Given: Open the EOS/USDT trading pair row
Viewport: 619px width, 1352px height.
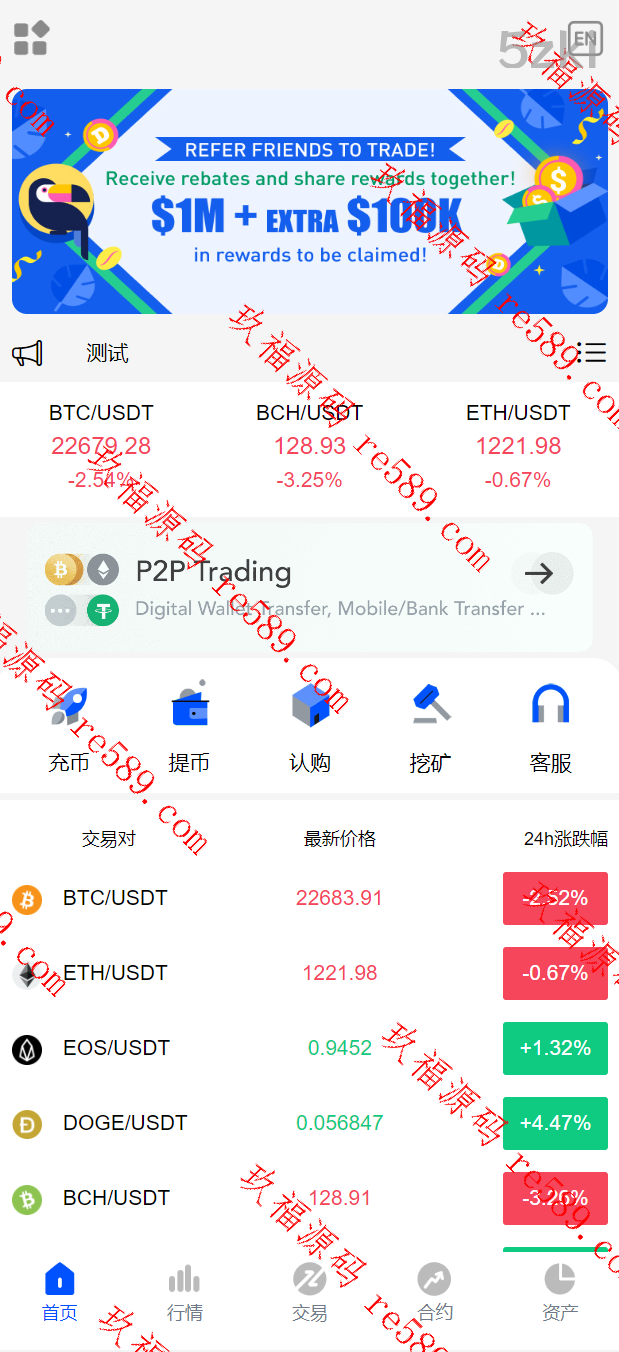Looking at the screenshot, I should coord(309,1048).
